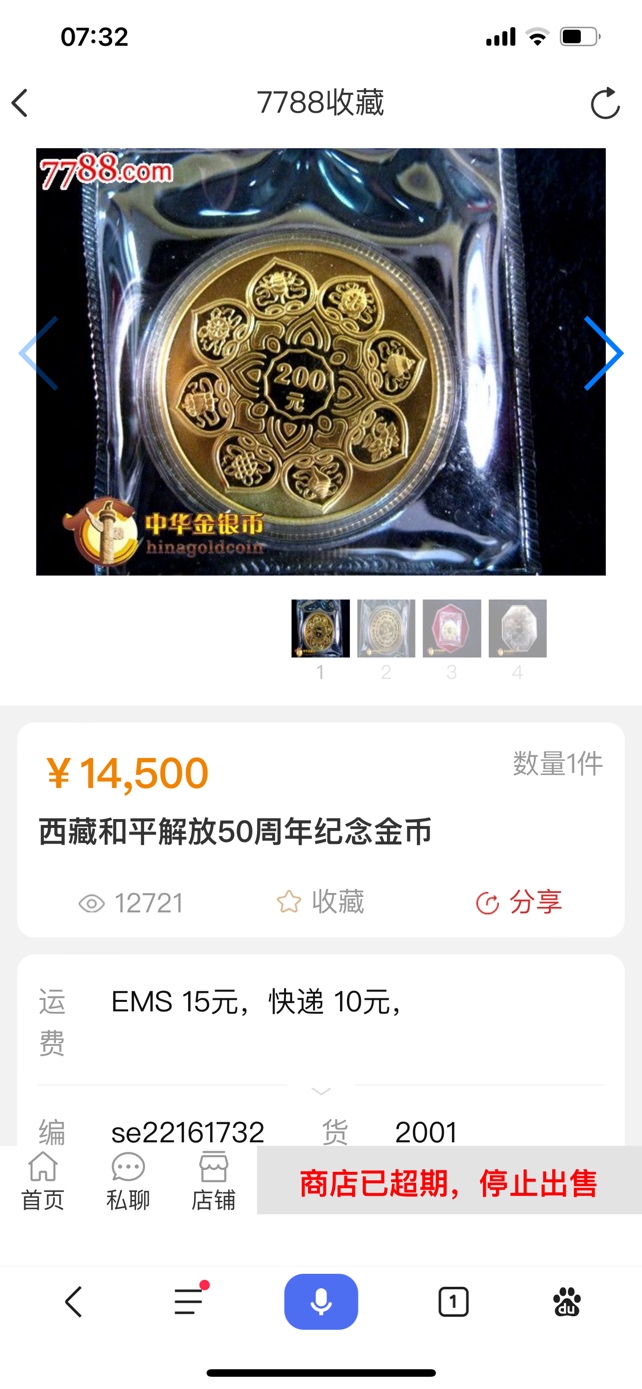
Task: Show the previous coin photo with the left arrow
Action: (x=39, y=353)
